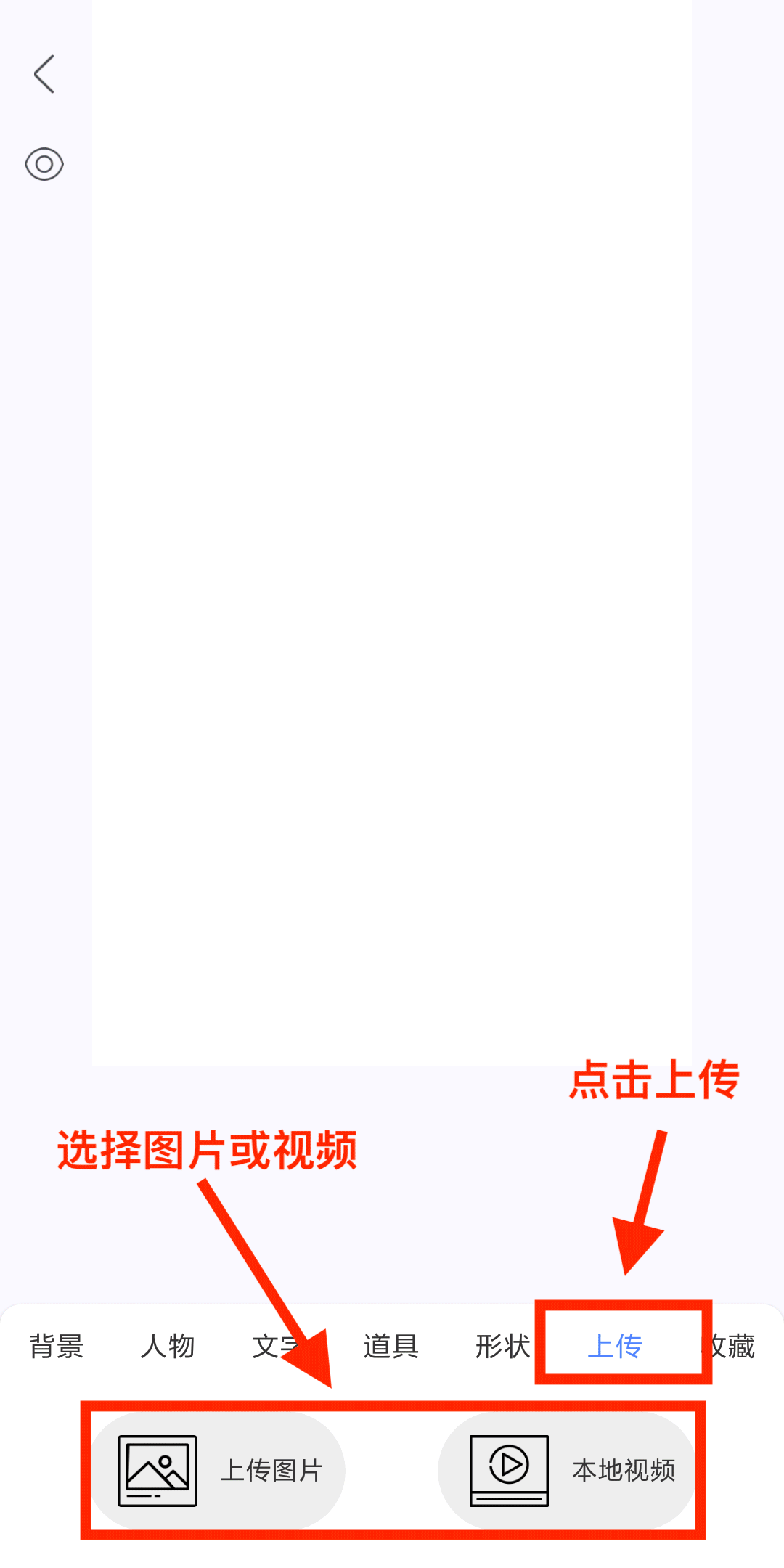Tap the back arrow to exit the editor

[43, 73]
